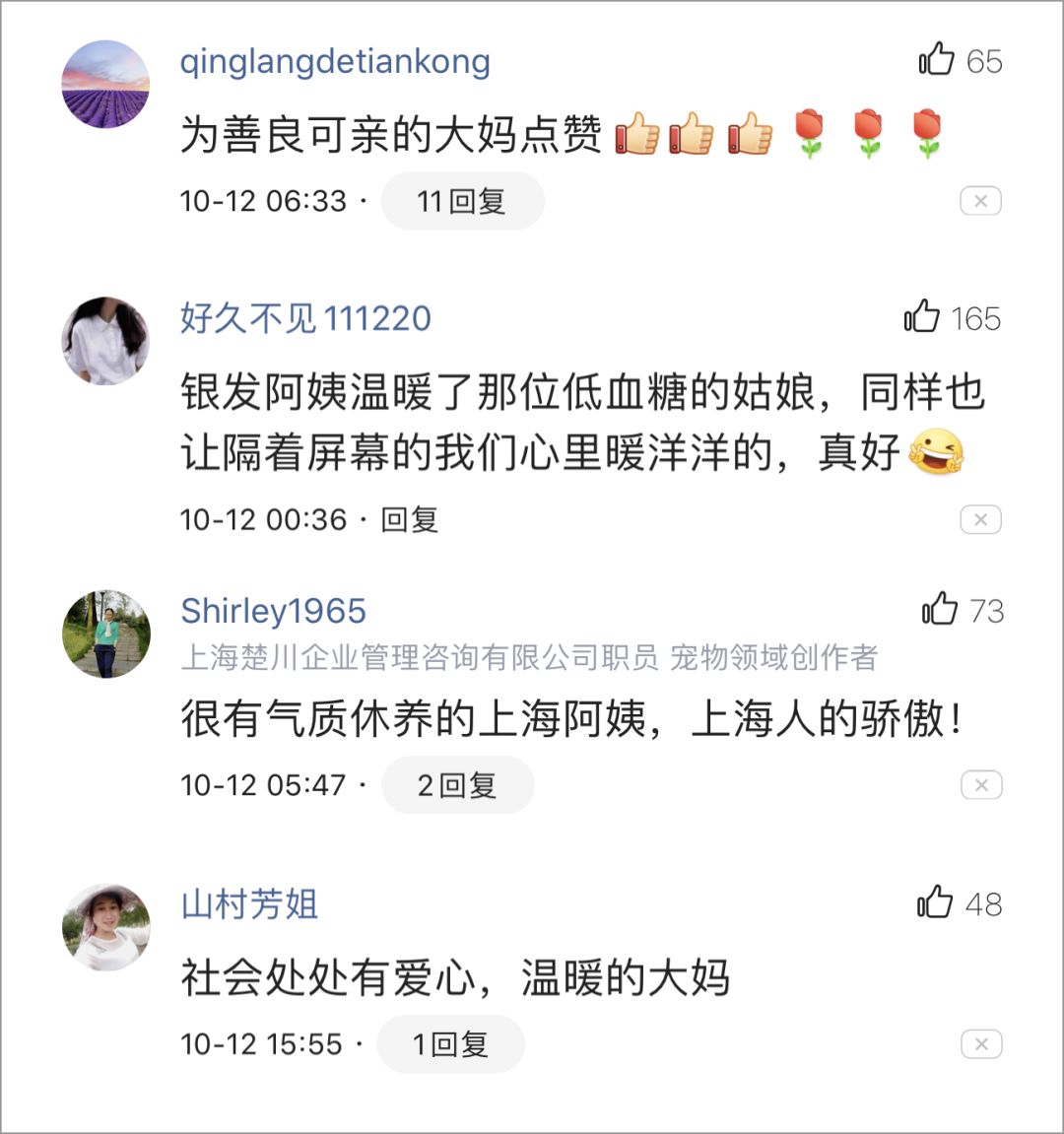Click the x icon on 好久不见111220's comment
The width and height of the screenshot is (1064, 1134).
tap(981, 519)
